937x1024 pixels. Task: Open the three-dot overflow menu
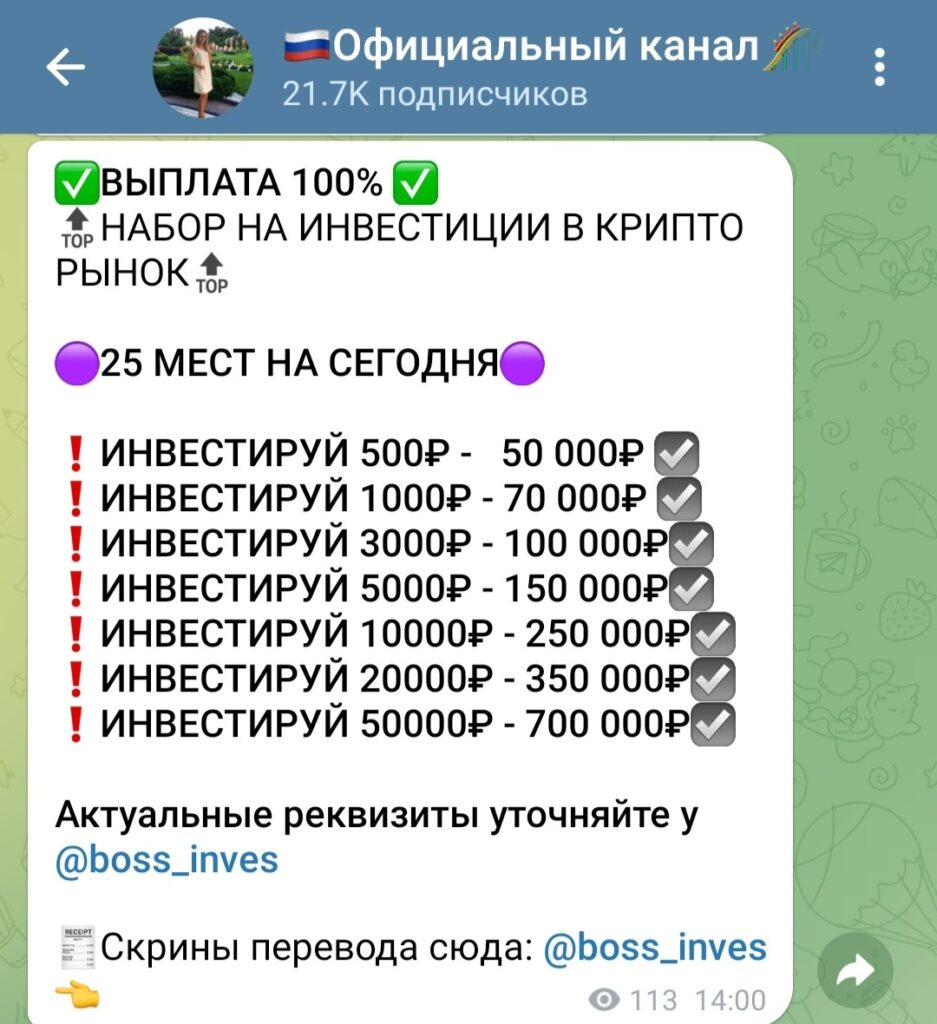(x=880, y=67)
